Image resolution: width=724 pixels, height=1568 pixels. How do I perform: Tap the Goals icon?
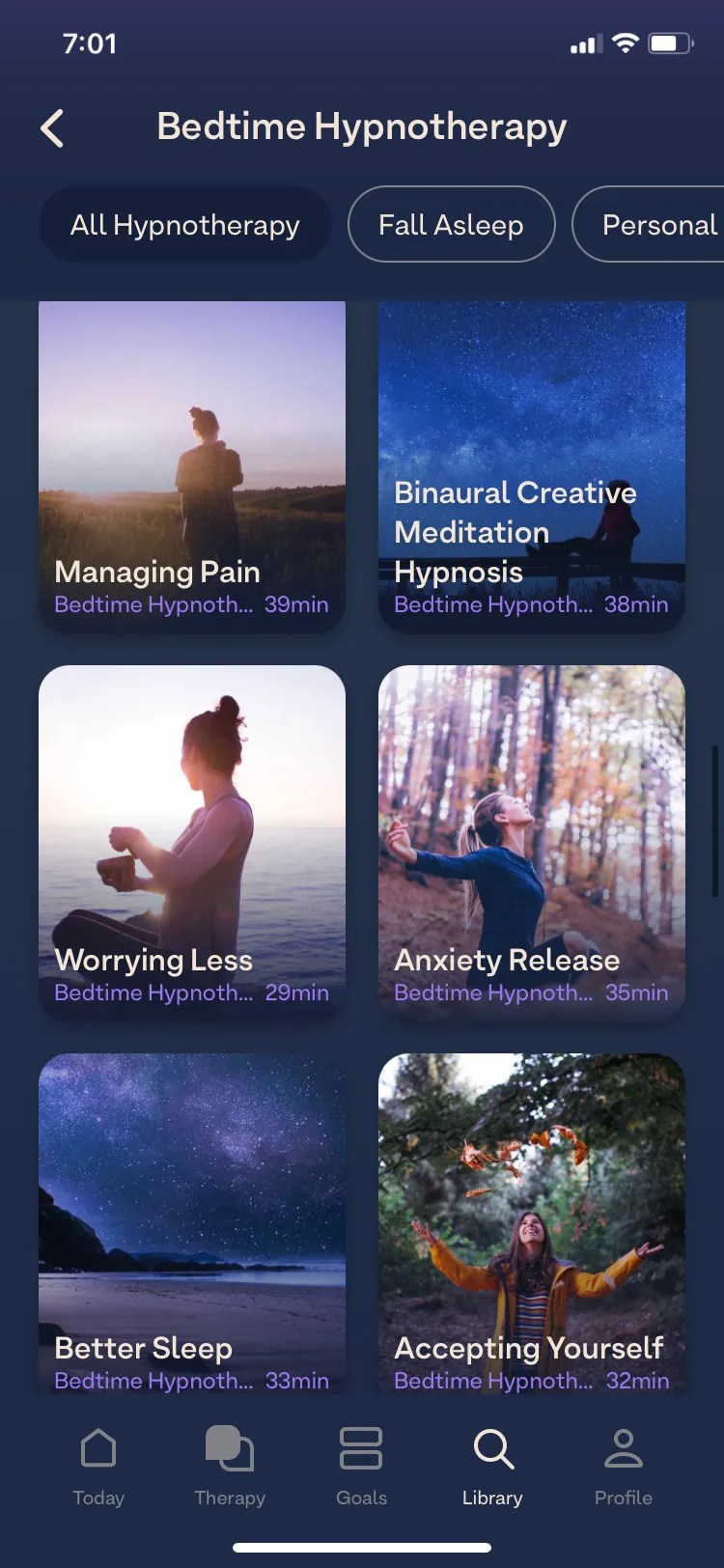tap(361, 1466)
